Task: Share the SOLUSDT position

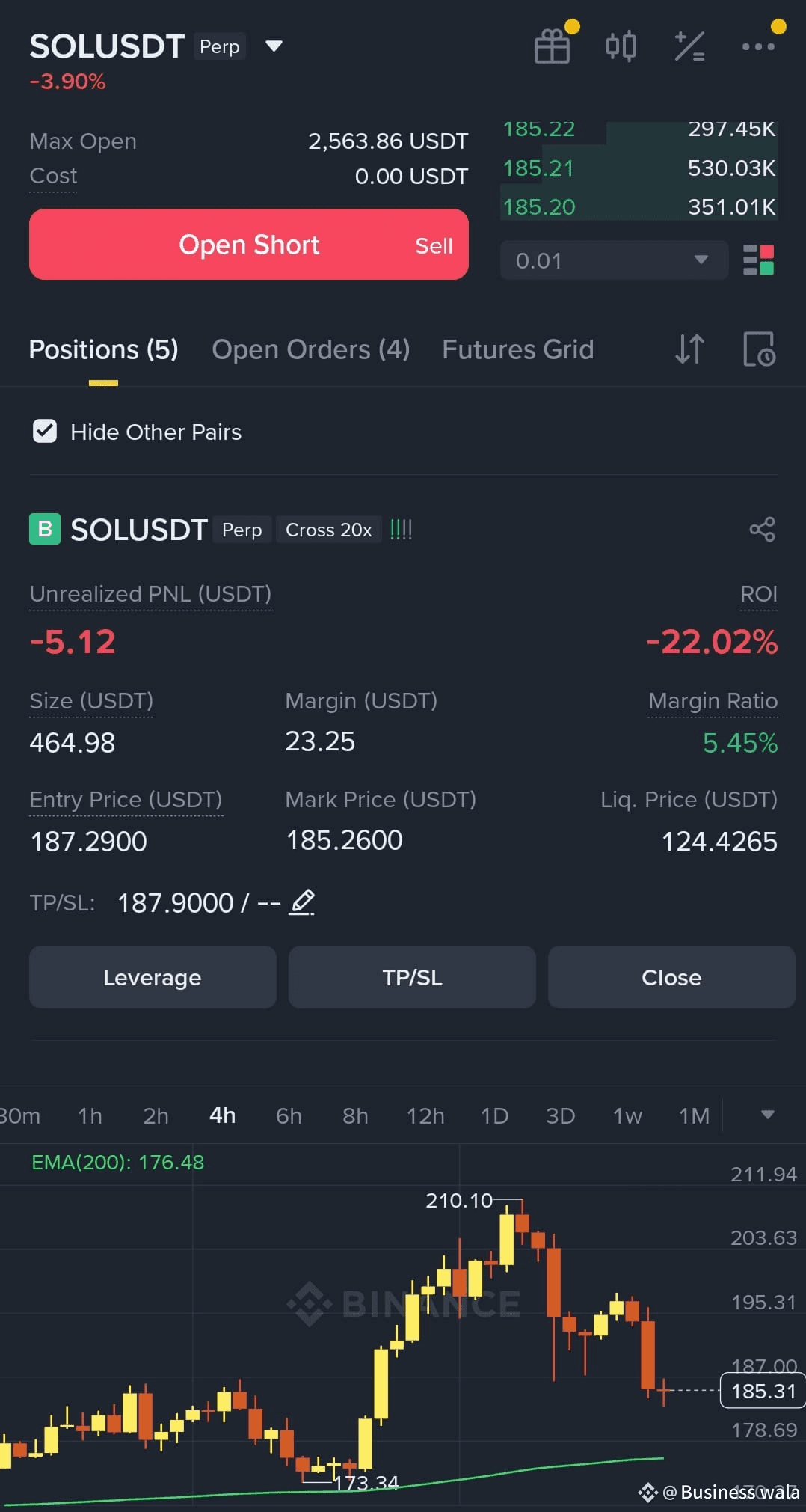Action: coord(763,530)
